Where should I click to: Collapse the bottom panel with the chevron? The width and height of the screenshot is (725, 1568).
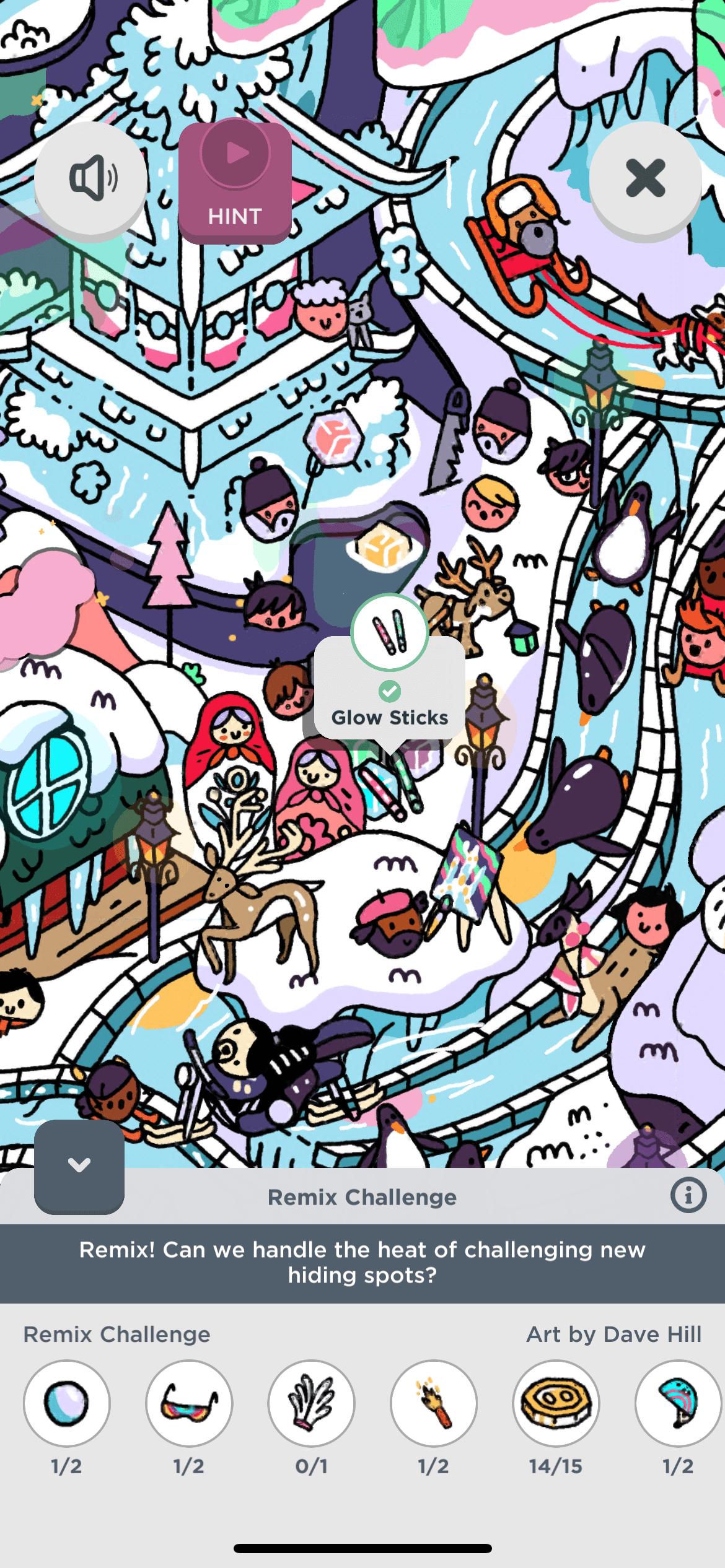click(79, 1165)
